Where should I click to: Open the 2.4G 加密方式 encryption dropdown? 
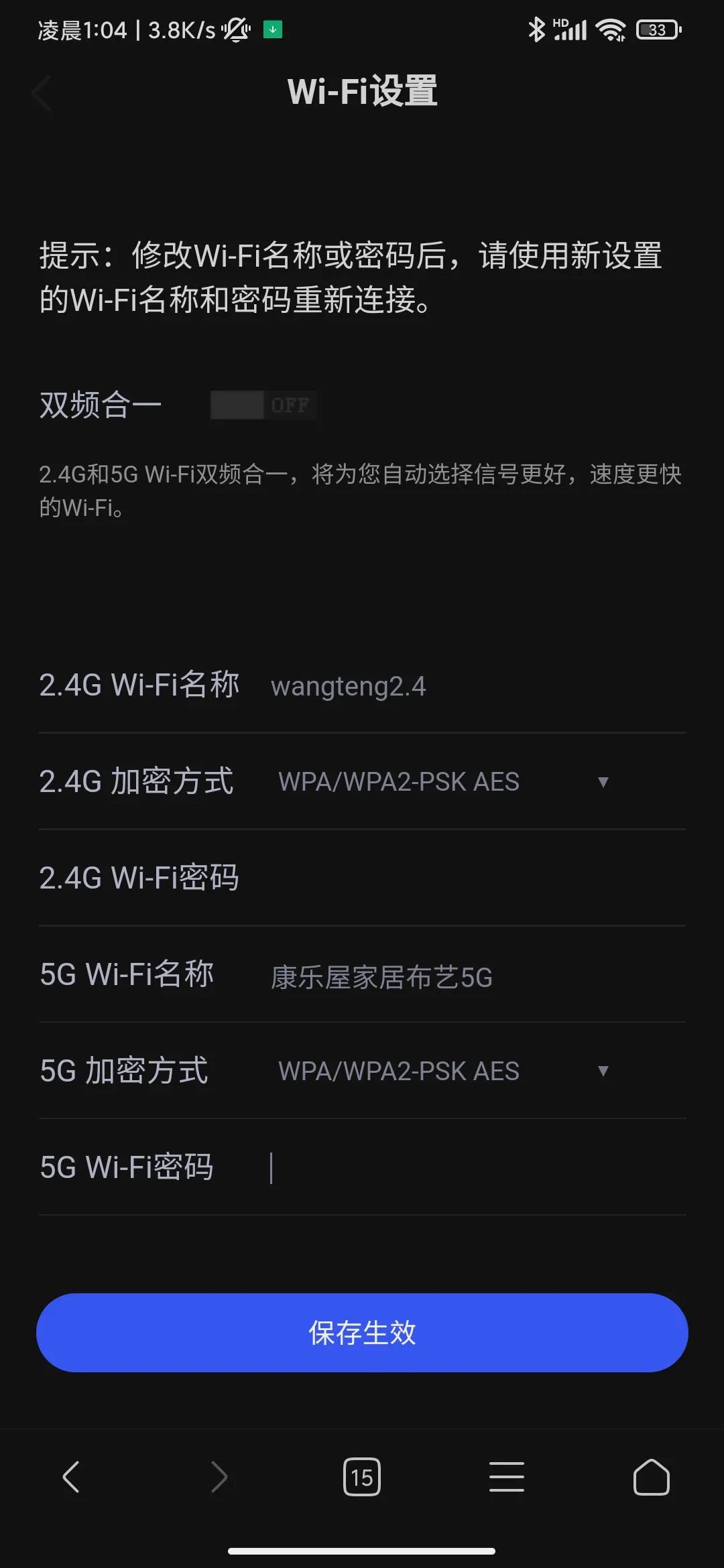point(602,782)
